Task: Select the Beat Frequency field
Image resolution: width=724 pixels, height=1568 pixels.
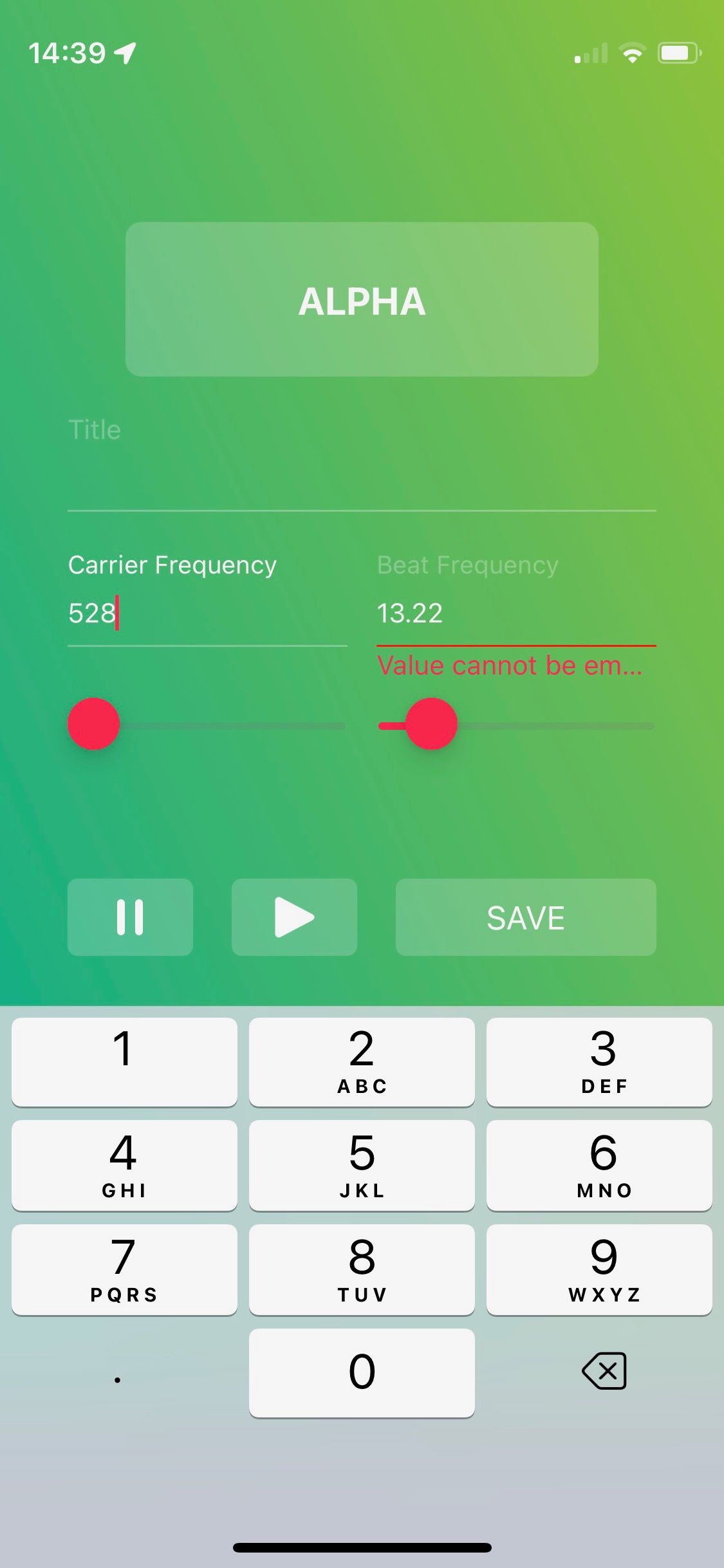Action: (515, 613)
